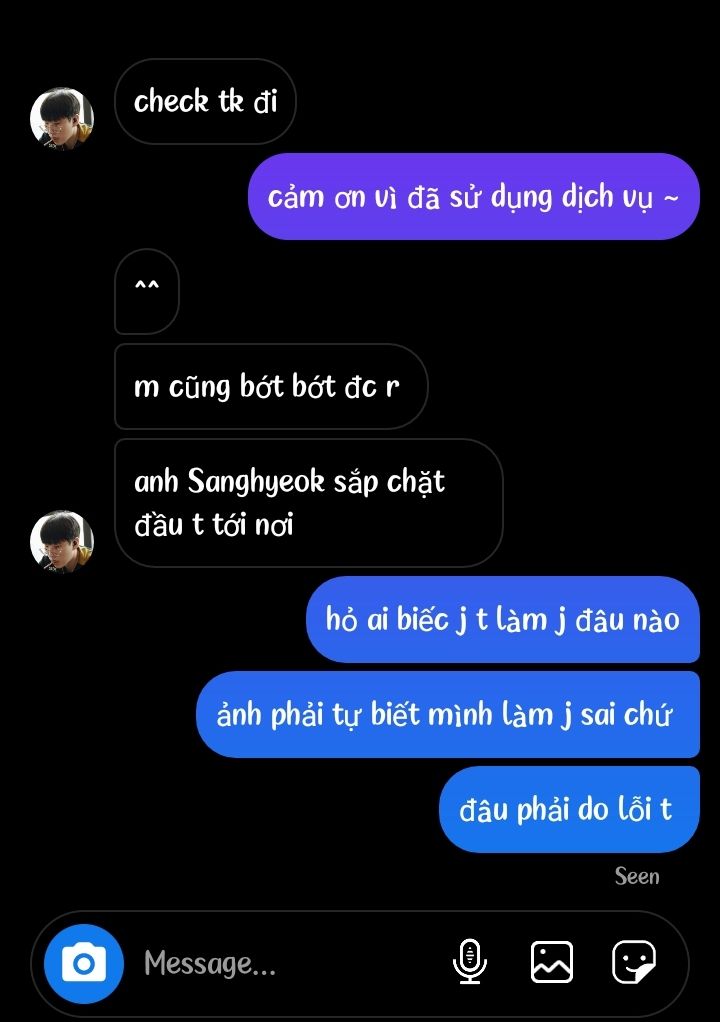Record a voice message with the microphone
The width and height of the screenshot is (720, 1022).
(x=469, y=962)
